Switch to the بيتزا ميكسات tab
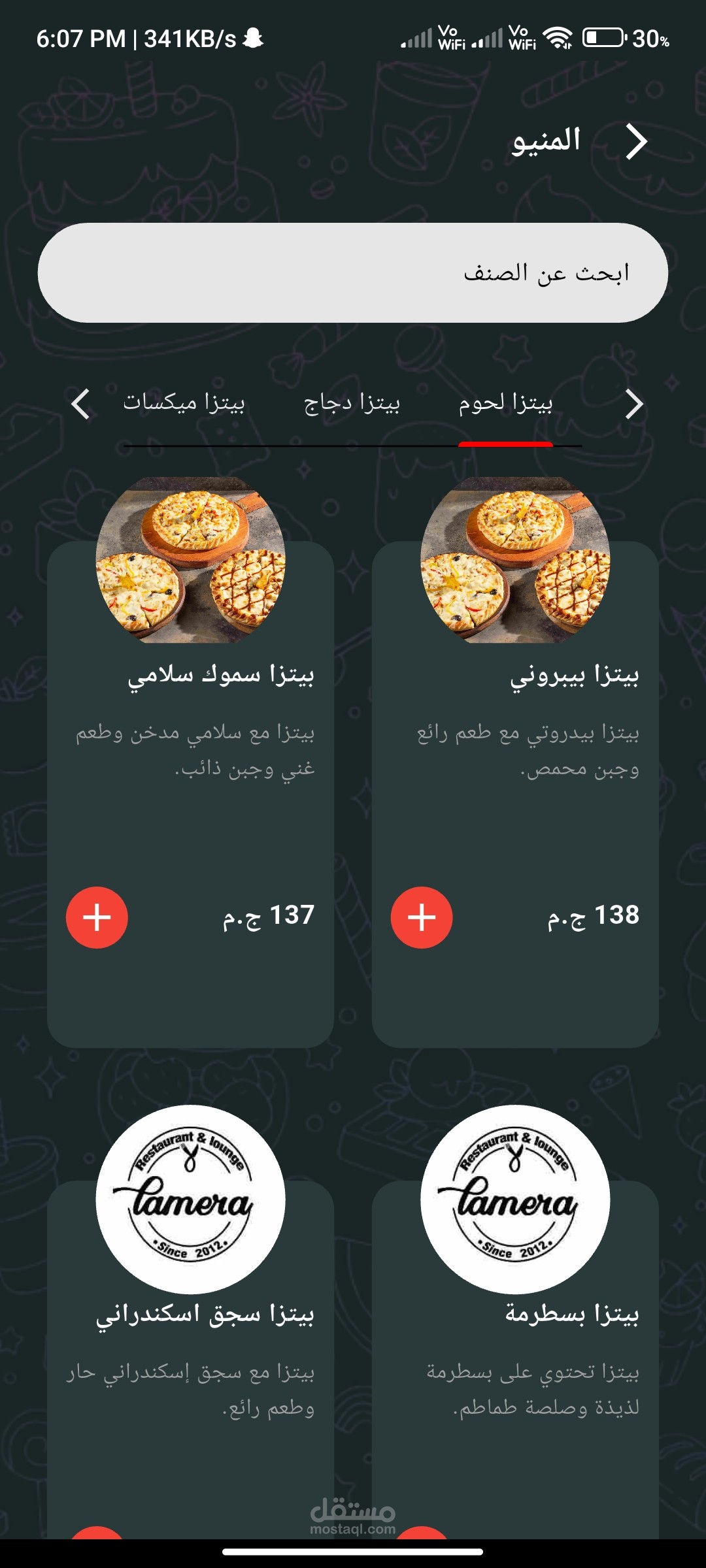This screenshot has width=706, height=1568. (x=184, y=402)
